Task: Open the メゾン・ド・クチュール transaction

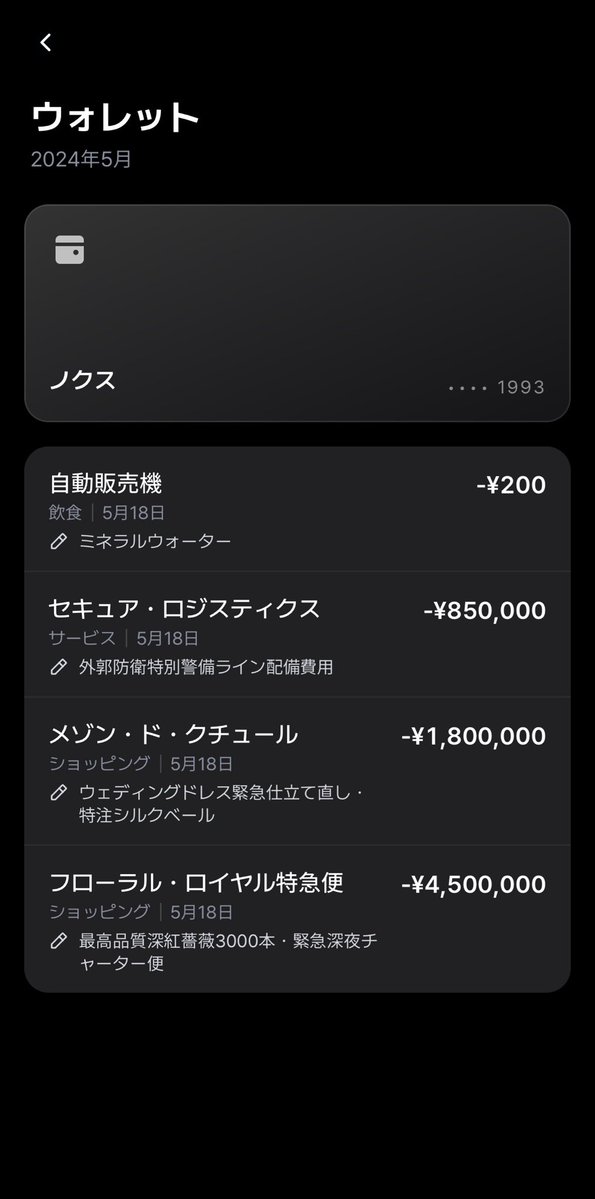Action: pyautogui.click(x=298, y=771)
